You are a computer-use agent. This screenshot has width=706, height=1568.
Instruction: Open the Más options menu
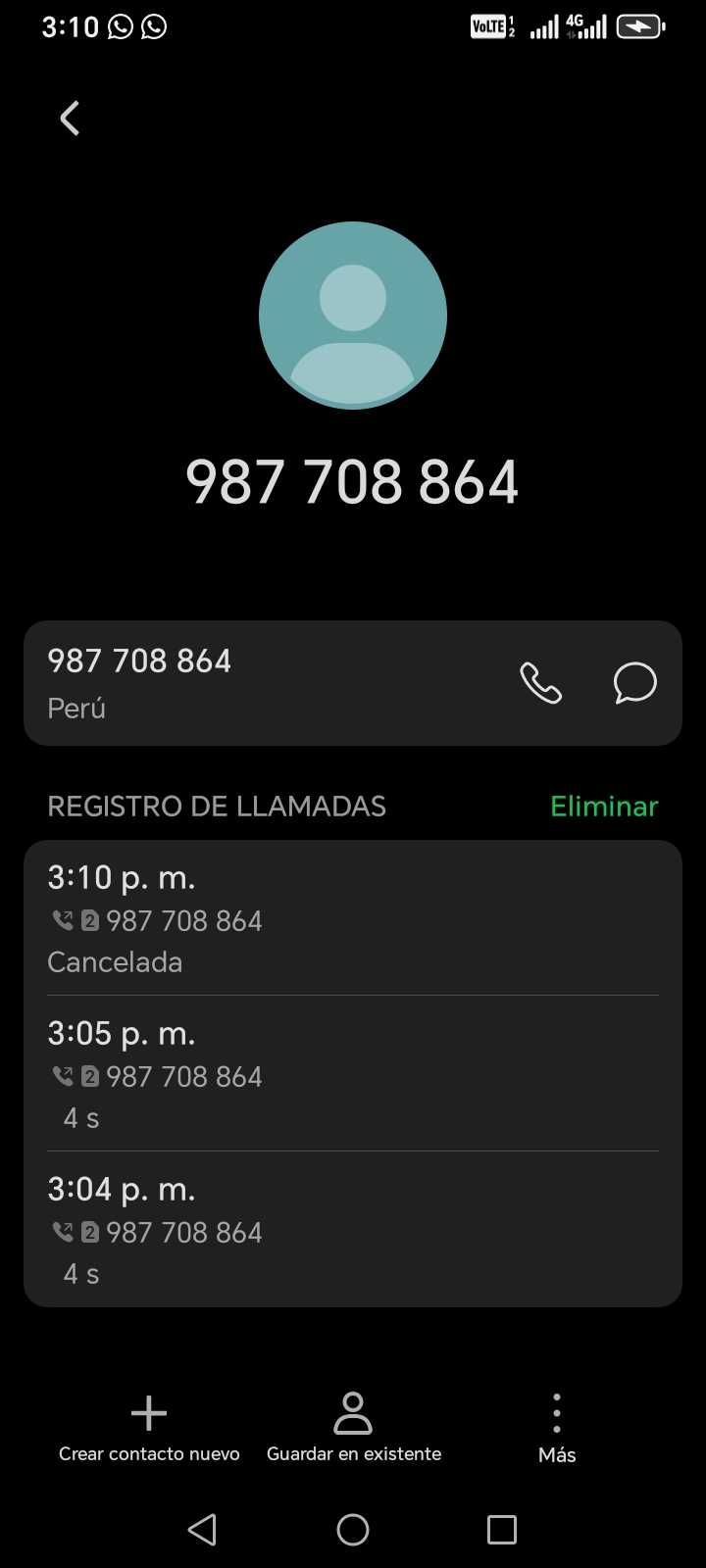(556, 1429)
